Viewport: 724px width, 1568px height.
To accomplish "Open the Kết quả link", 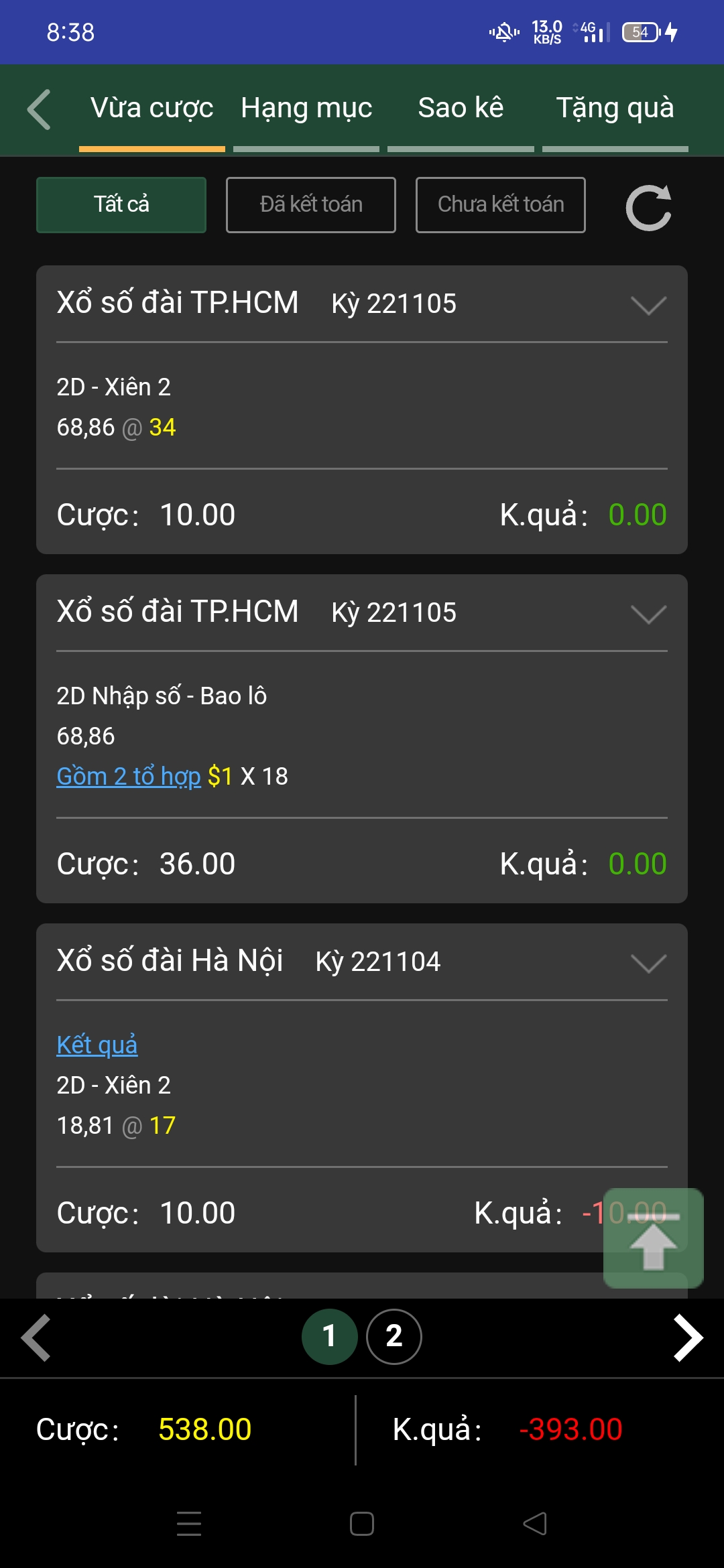I will 97,1045.
